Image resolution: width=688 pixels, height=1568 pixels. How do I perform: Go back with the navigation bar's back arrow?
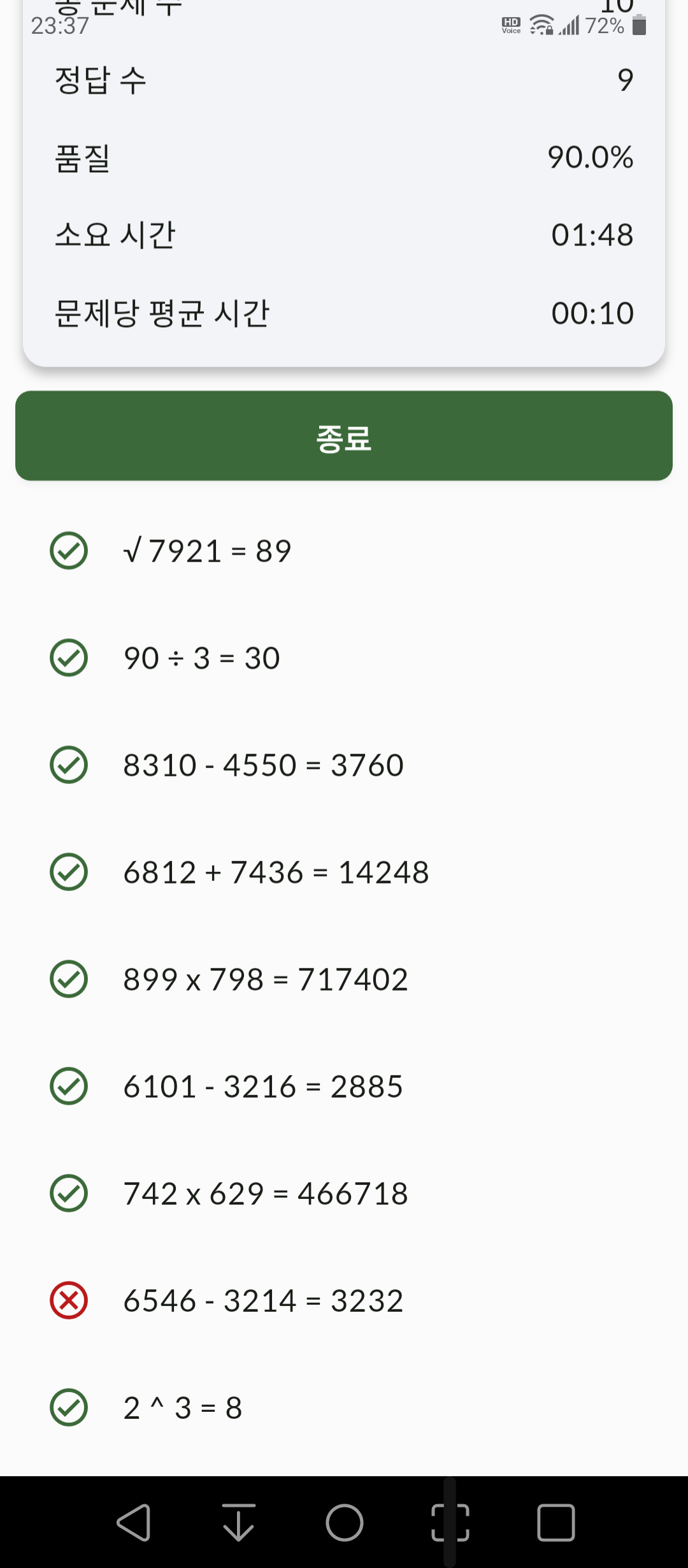[134, 1523]
